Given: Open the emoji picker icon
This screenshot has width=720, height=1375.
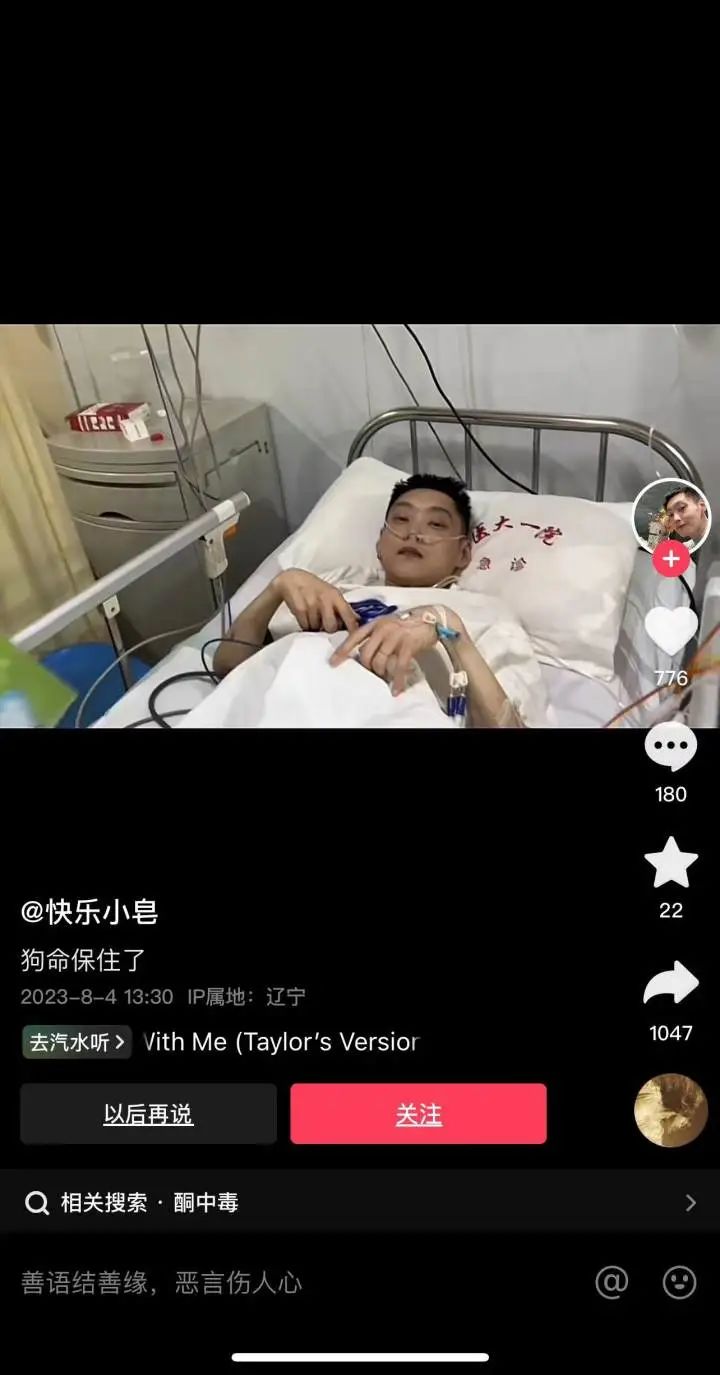Looking at the screenshot, I should [680, 1283].
